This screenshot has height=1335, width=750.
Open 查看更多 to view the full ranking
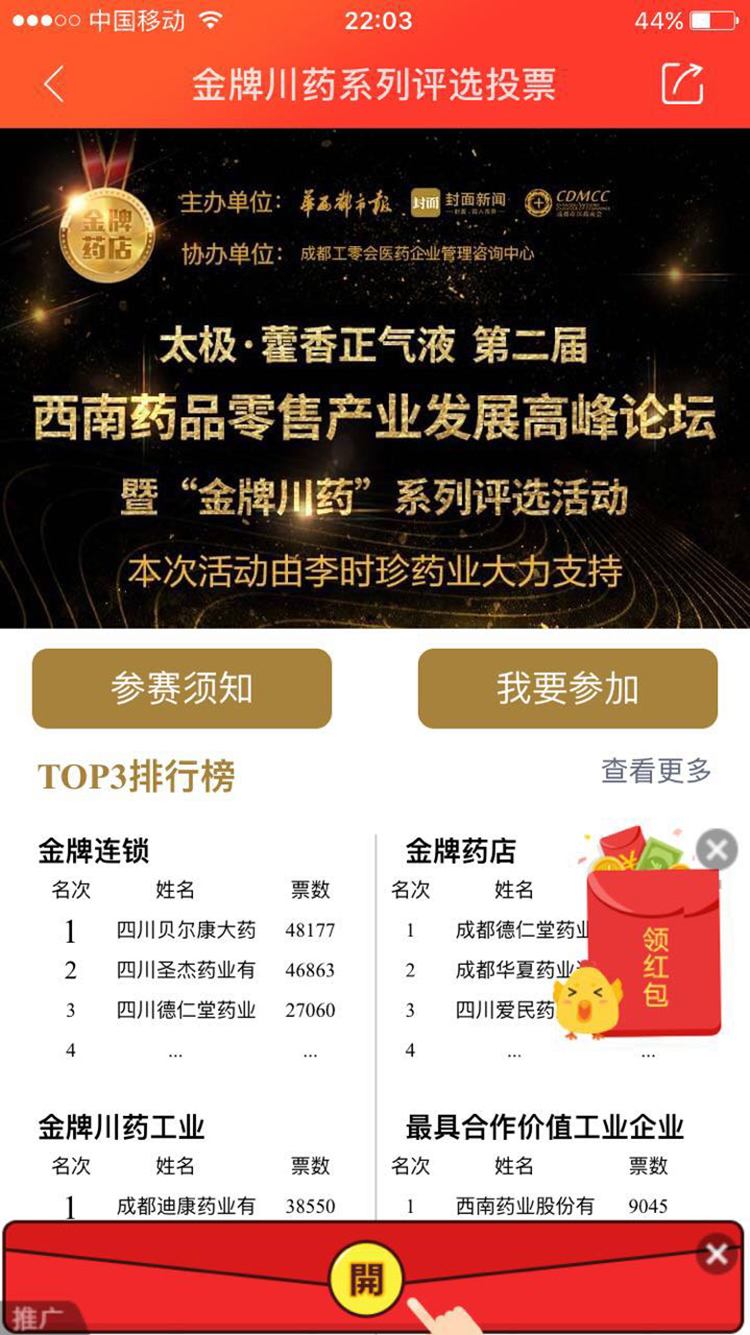tap(656, 771)
